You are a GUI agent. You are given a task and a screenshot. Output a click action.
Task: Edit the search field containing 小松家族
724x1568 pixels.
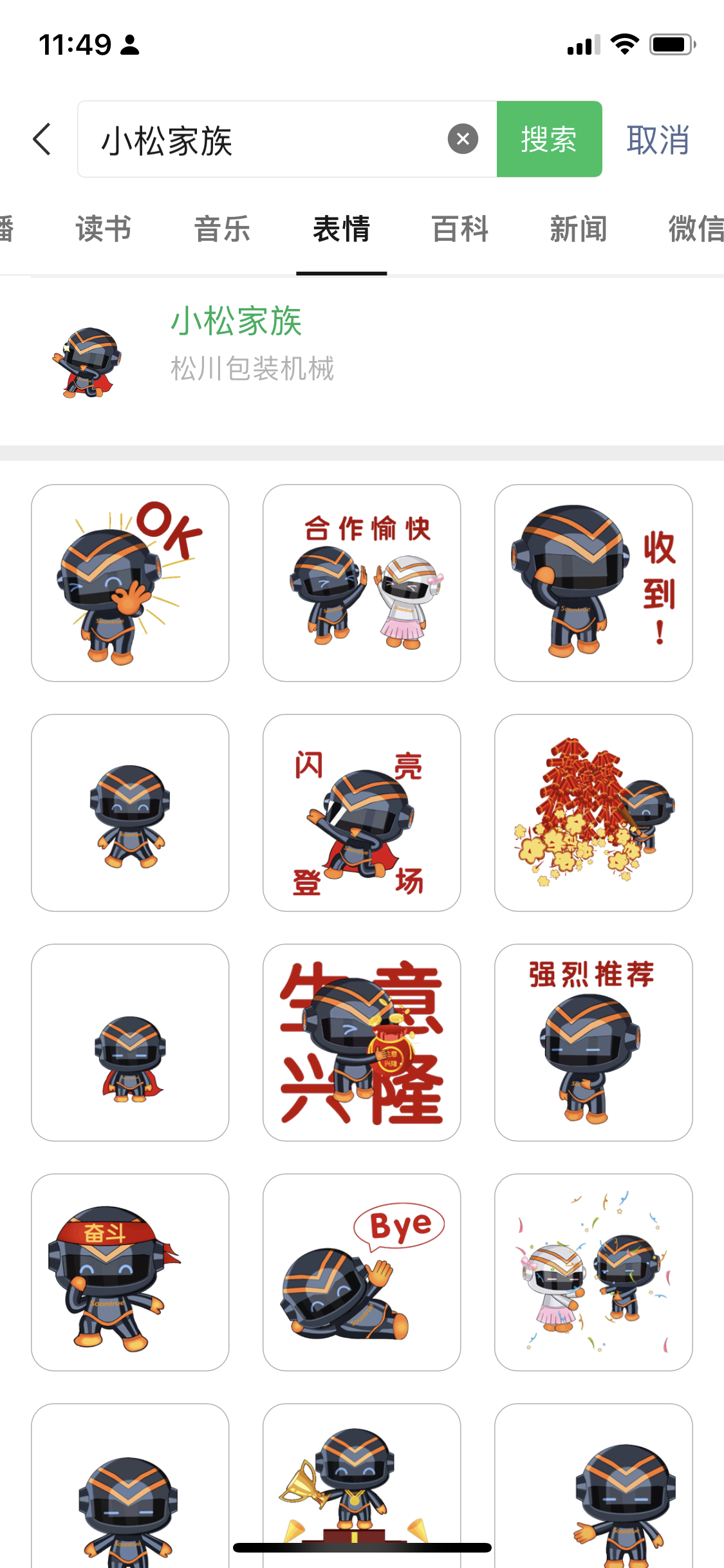270,140
